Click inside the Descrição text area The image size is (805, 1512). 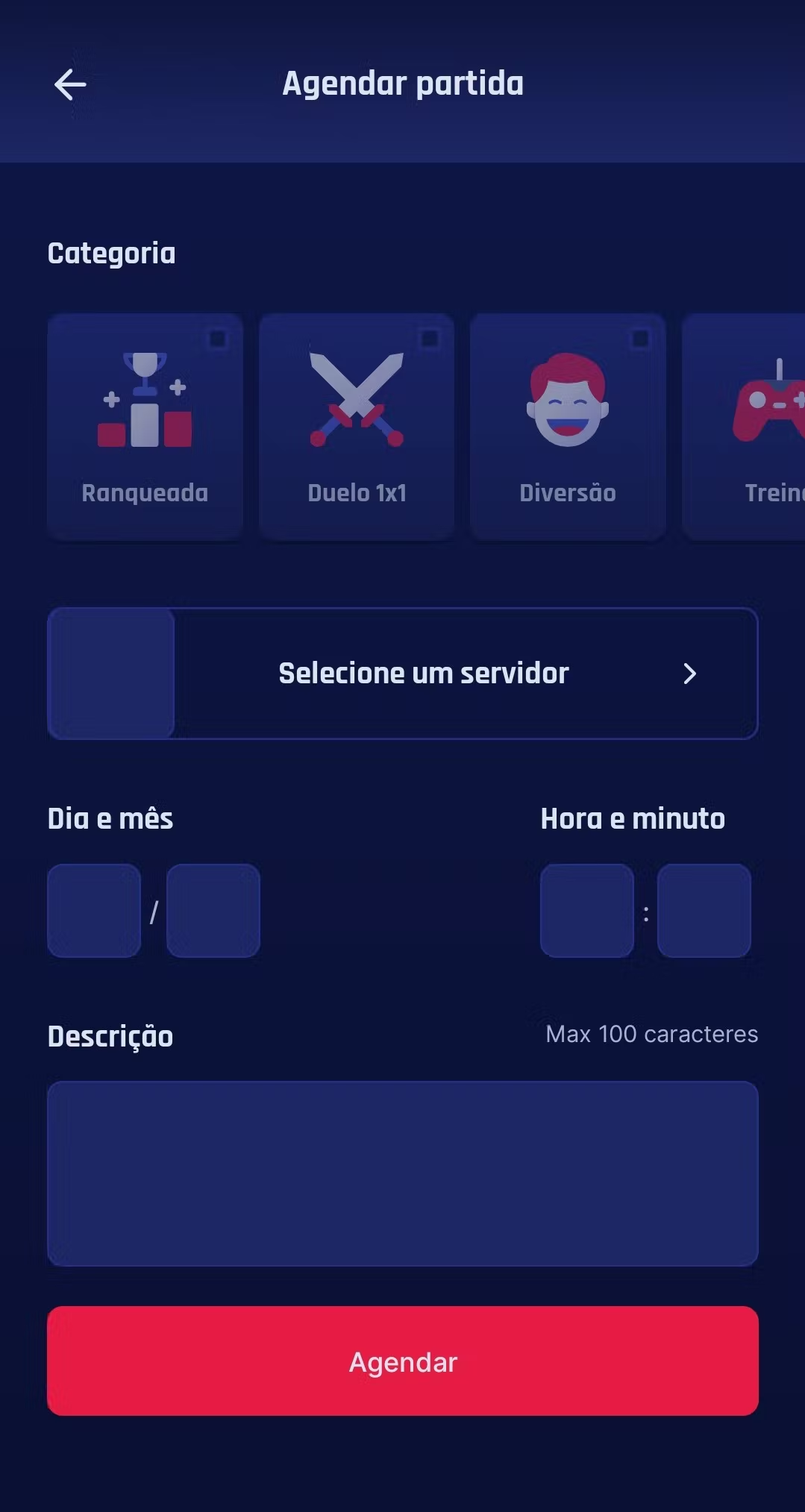pyautogui.click(x=402, y=1171)
